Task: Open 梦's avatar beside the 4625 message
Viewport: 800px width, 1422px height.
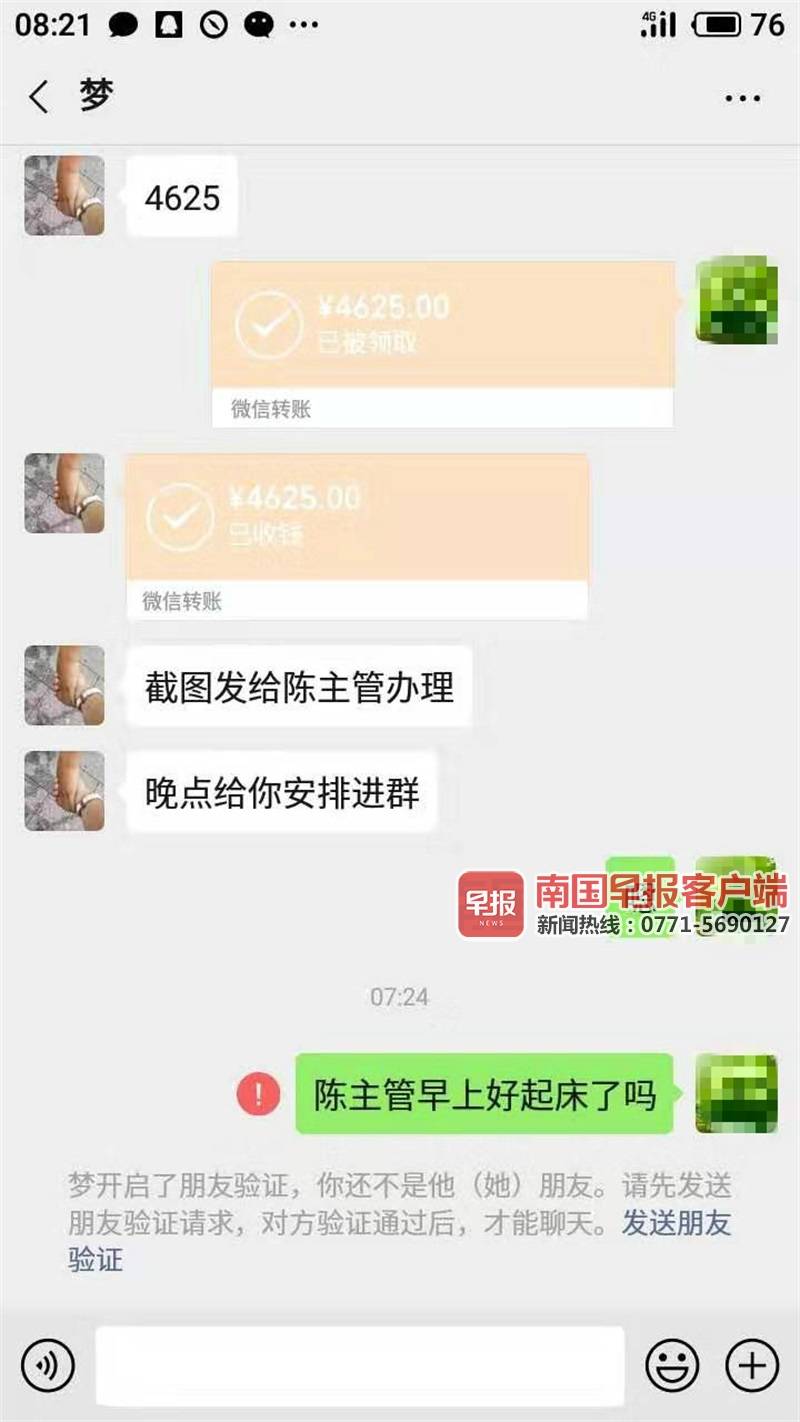Action: tap(64, 196)
